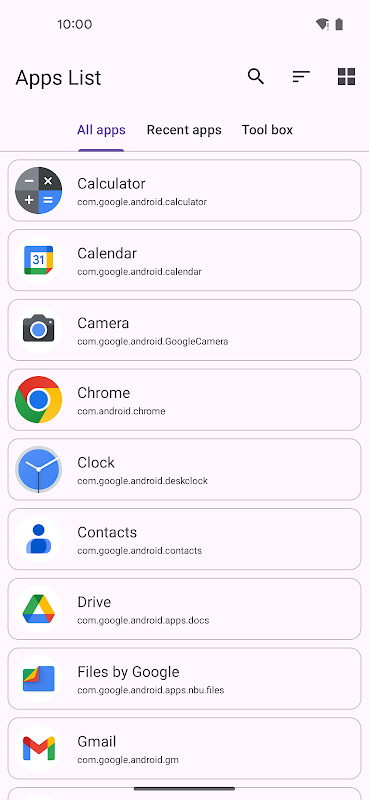
Task: Go to the Tool box tab
Action: pos(267,130)
